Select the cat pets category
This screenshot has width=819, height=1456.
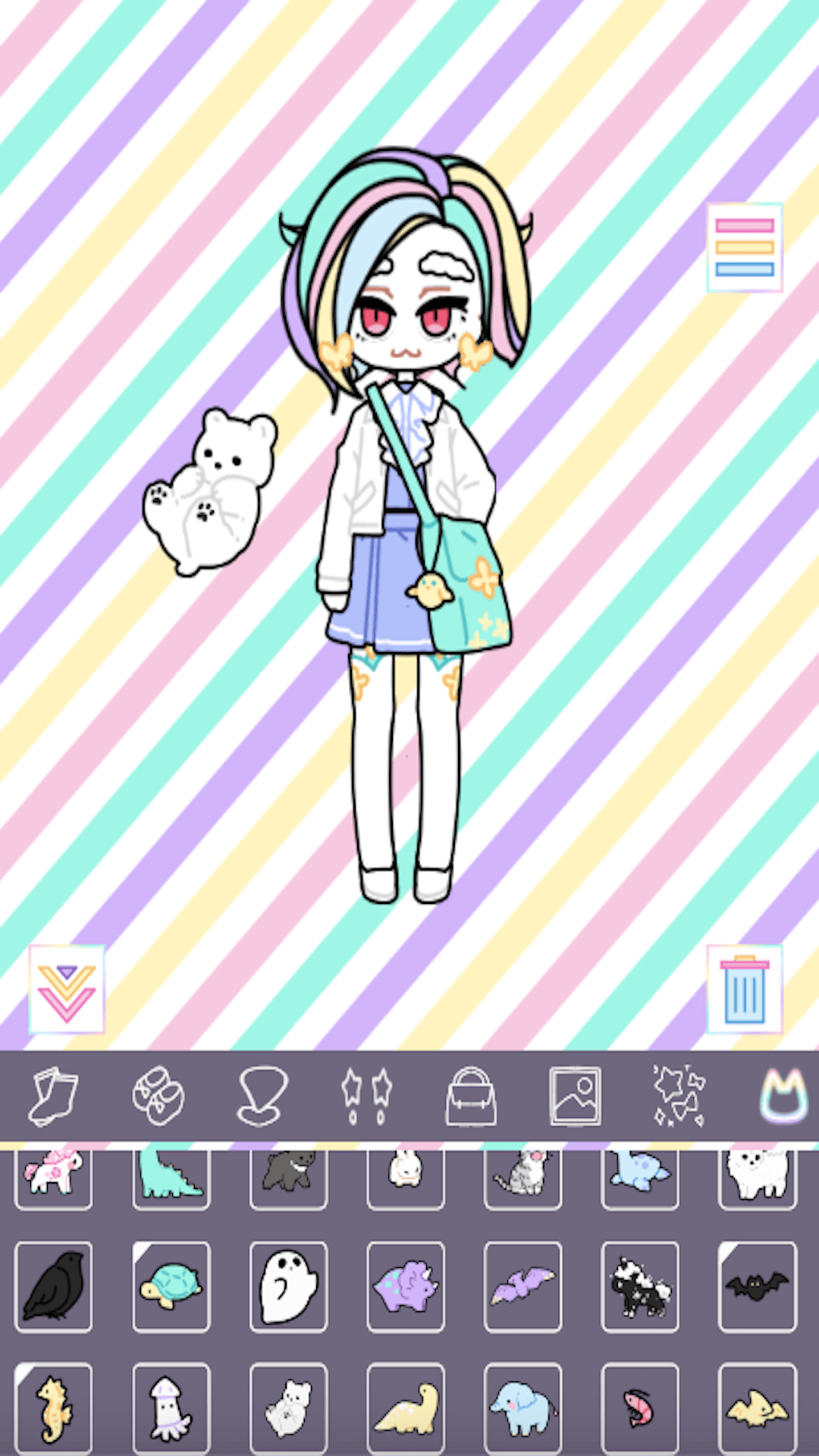tap(783, 1096)
